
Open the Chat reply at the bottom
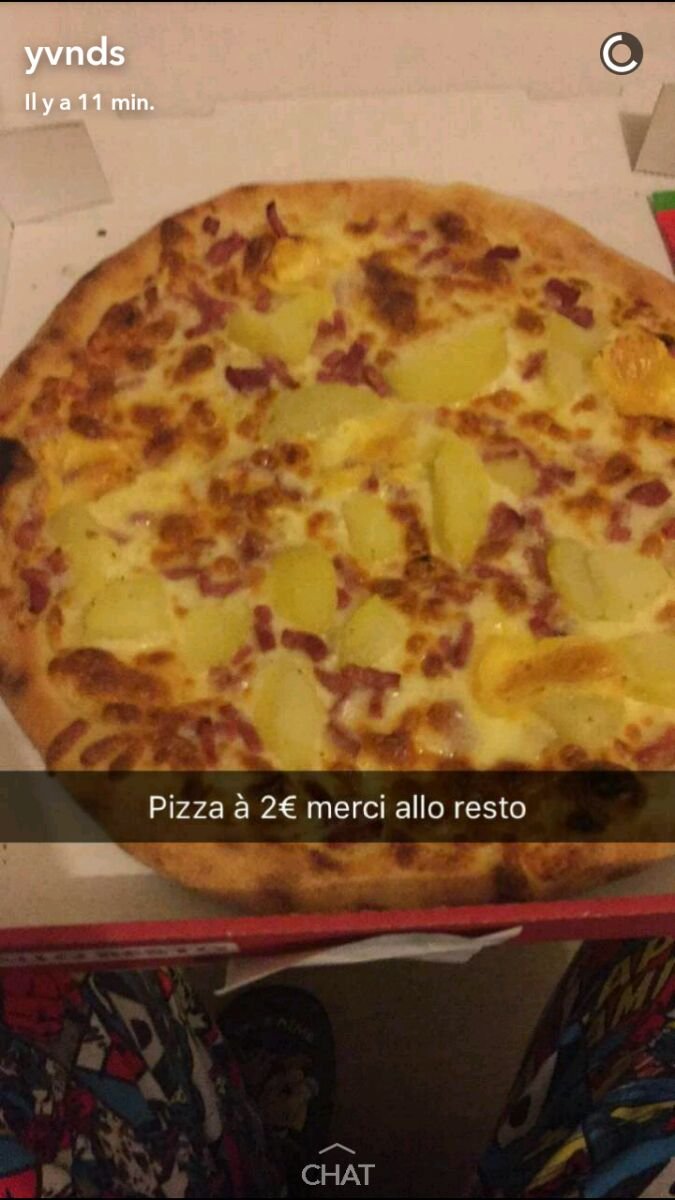(337, 1166)
